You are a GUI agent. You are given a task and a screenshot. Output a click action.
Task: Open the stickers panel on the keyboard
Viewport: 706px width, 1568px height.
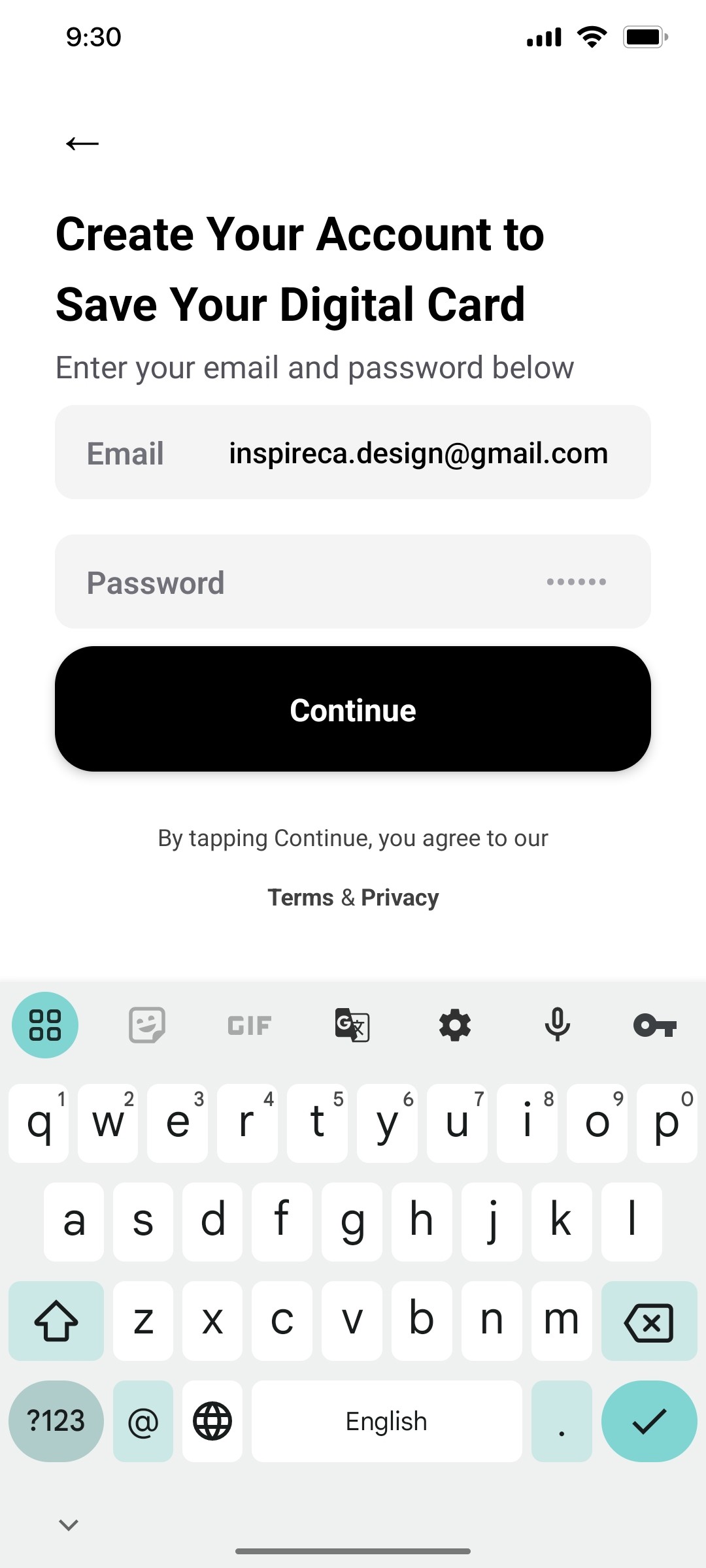pos(146,1024)
